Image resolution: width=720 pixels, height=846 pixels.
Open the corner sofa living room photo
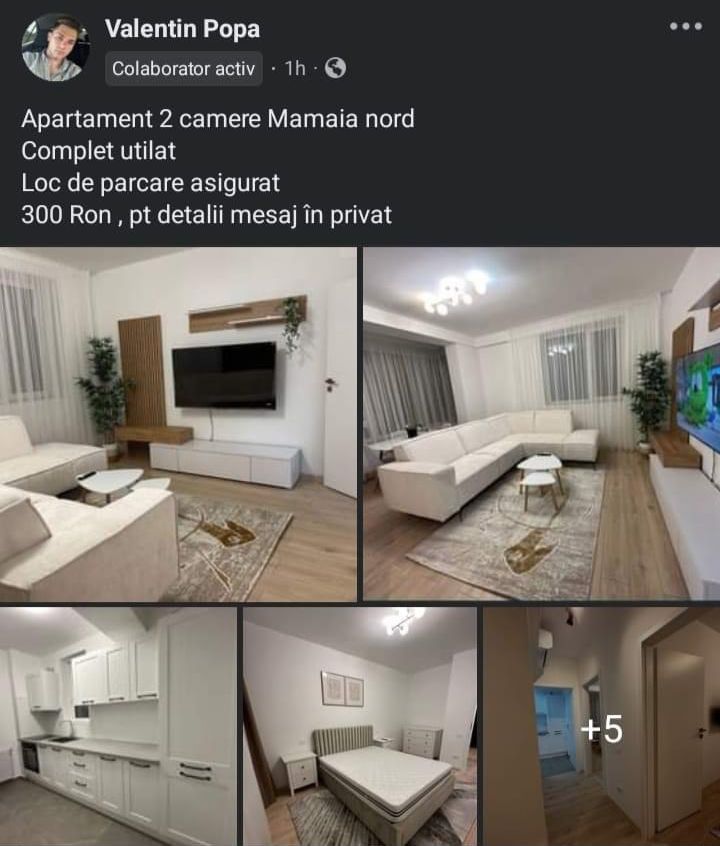541,425
